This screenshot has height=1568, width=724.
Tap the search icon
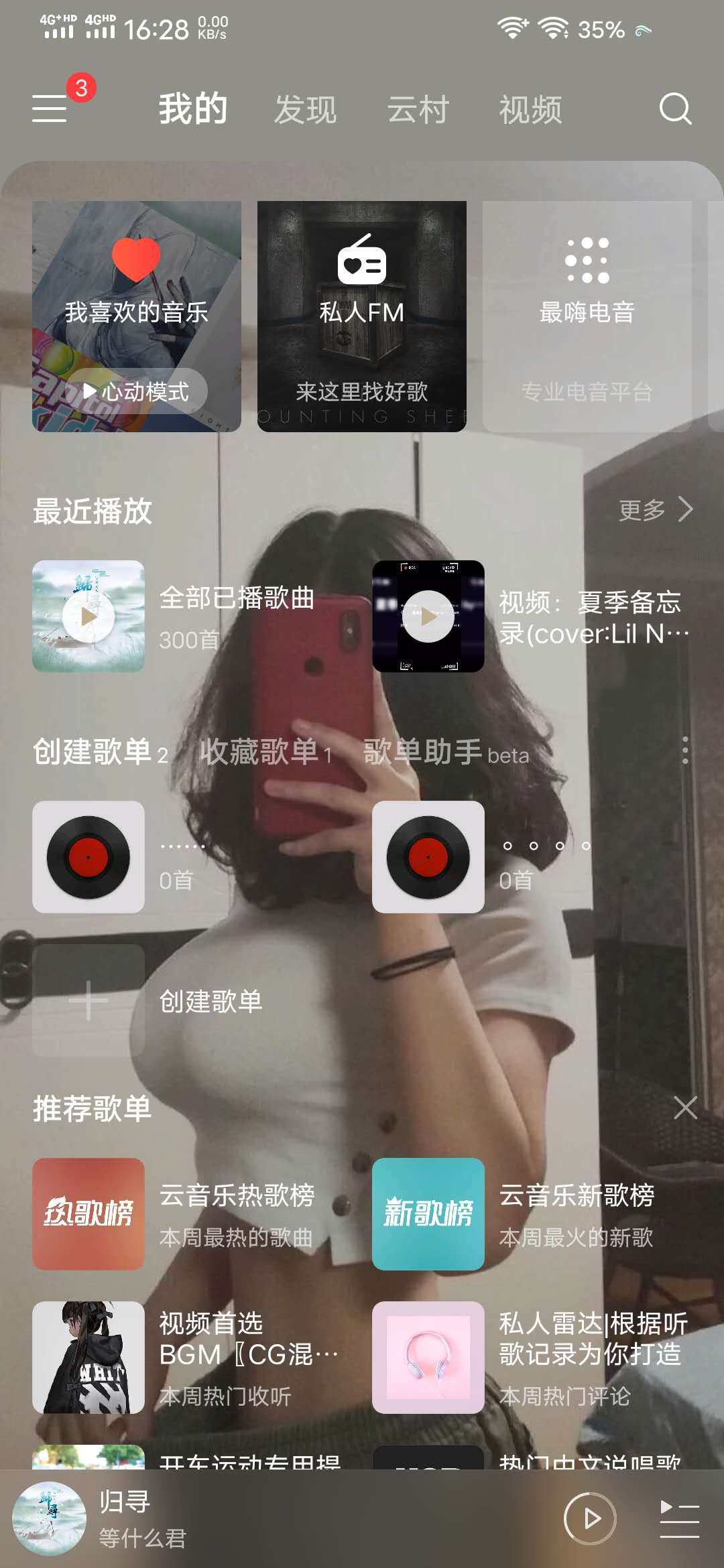[674, 109]
